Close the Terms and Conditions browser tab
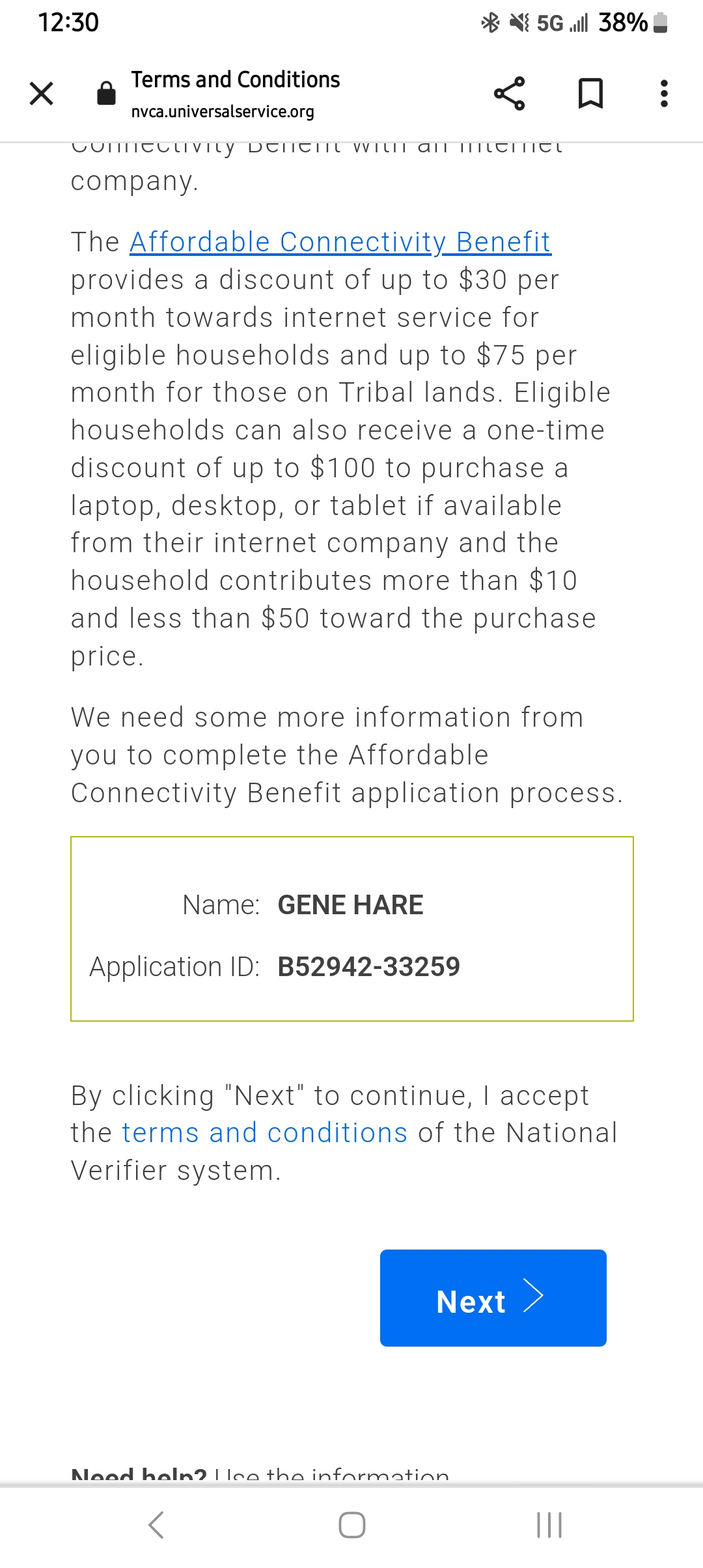703x1568 pixels. [42, 93]
